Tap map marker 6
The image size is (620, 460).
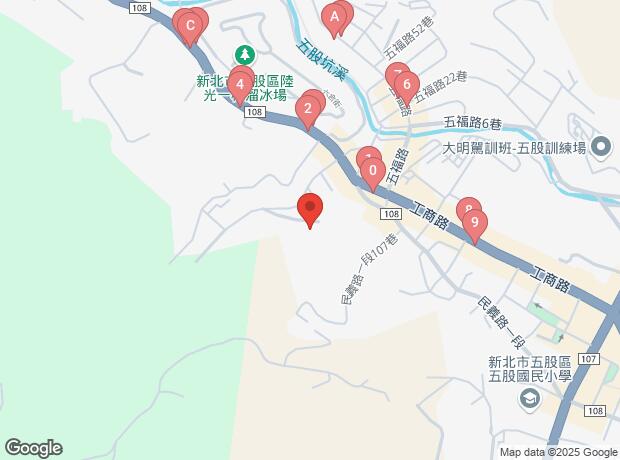pos(405,85)
